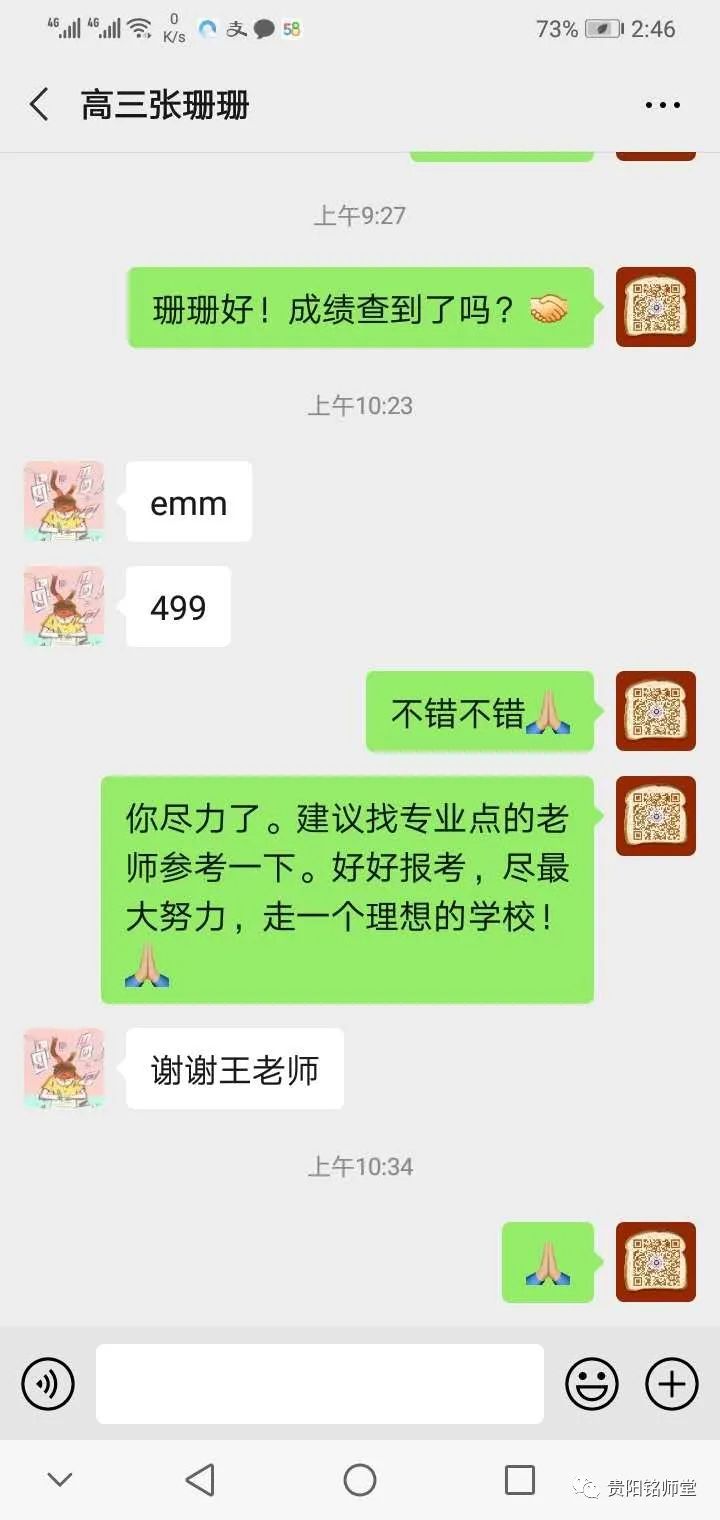Switch to voice message input

click(48, 1384)
